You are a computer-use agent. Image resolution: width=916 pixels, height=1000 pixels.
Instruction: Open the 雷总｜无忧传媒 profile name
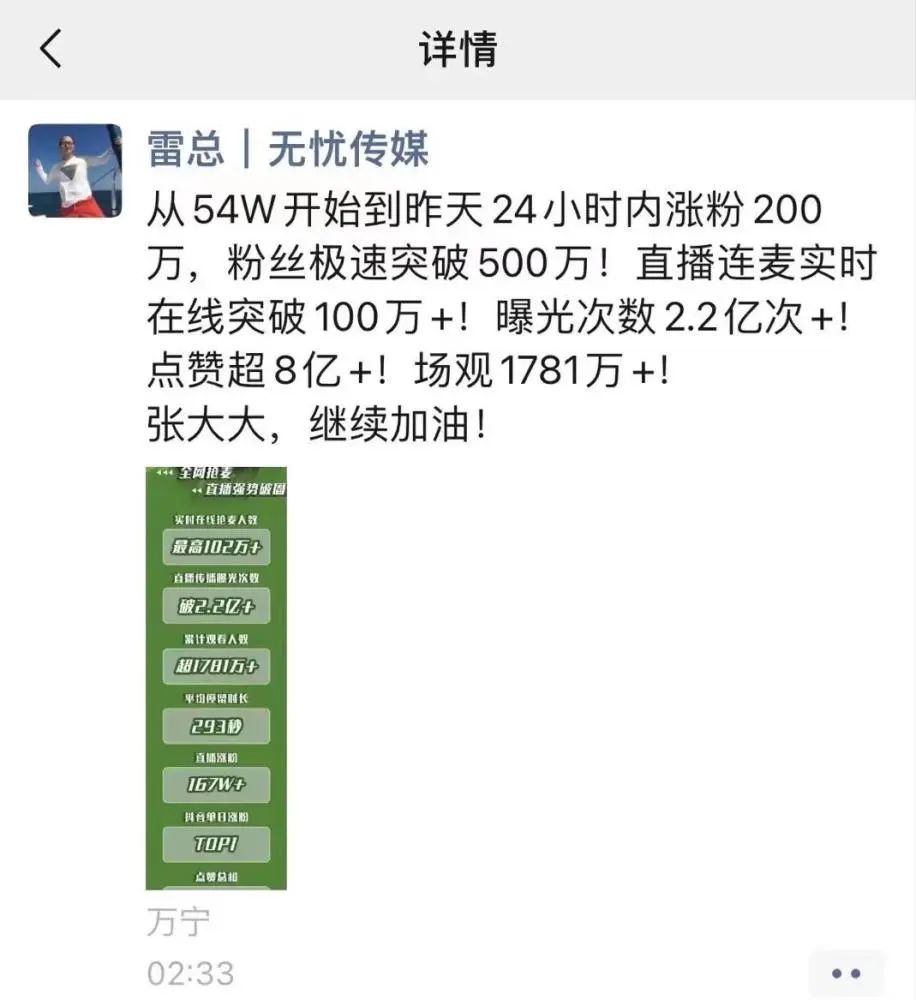pyautogui.click(x=288, y=151)
